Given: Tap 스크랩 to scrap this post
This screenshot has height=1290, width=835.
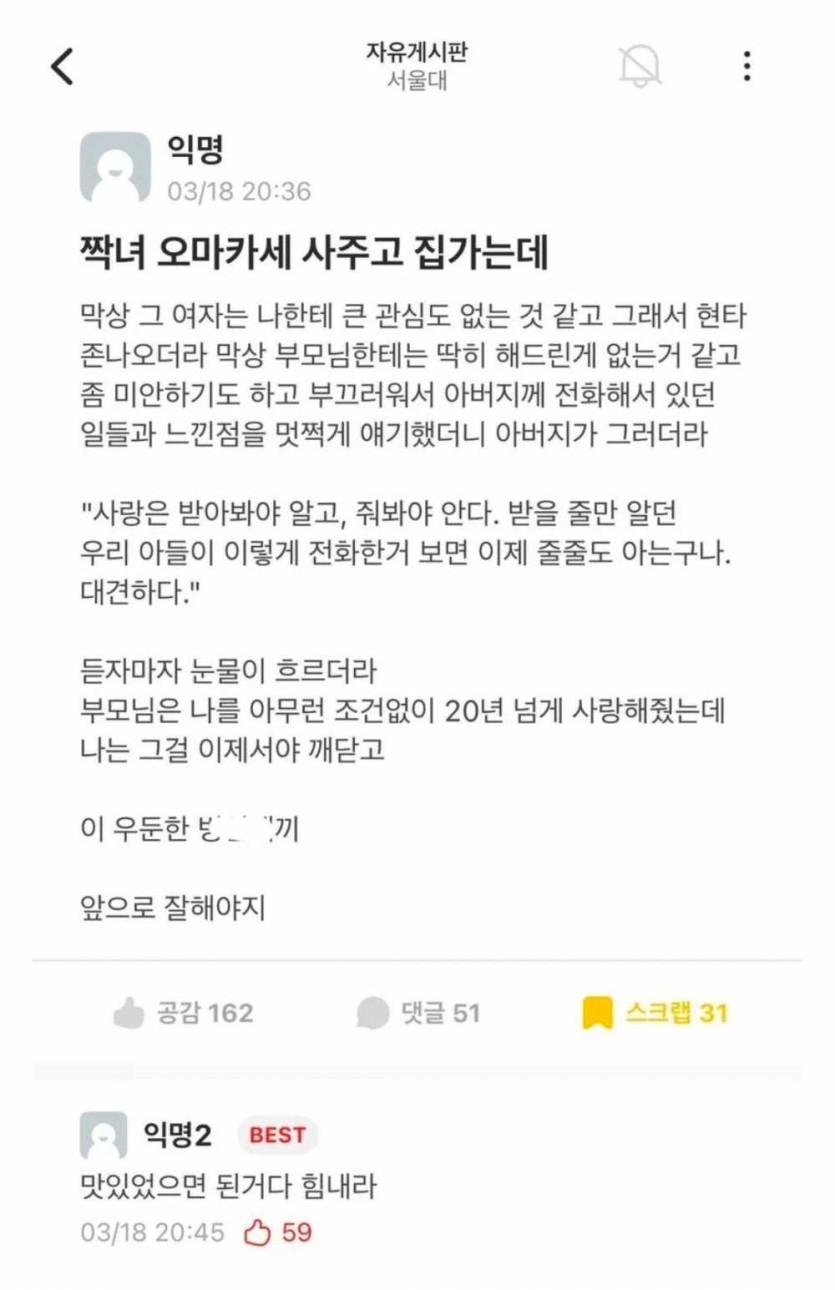Looking at the screenshot, I should (x=655, y=1013).
